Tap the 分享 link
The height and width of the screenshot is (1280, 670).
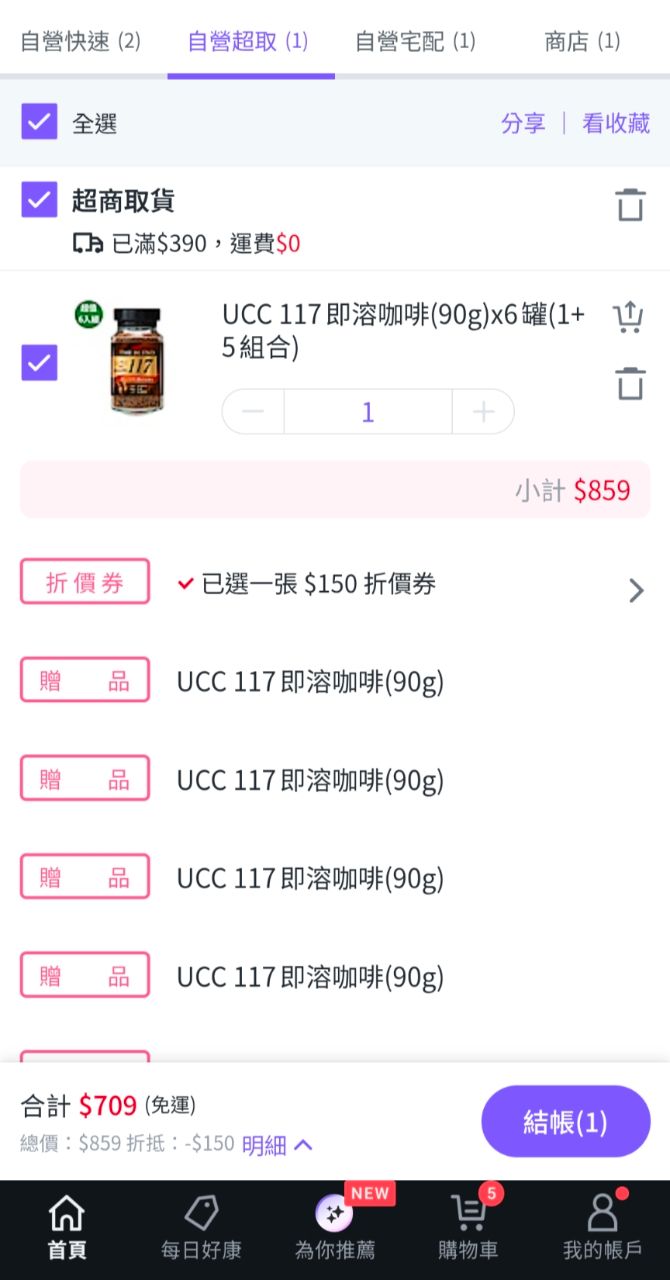click(x=523, y=123)
